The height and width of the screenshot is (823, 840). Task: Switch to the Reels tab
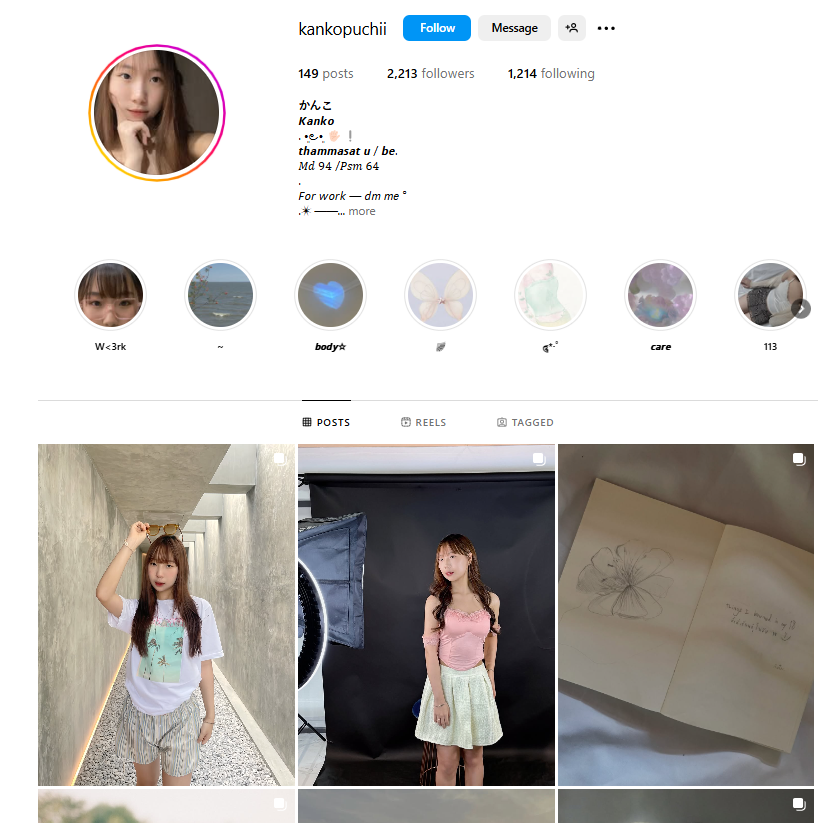pos(423,423)
